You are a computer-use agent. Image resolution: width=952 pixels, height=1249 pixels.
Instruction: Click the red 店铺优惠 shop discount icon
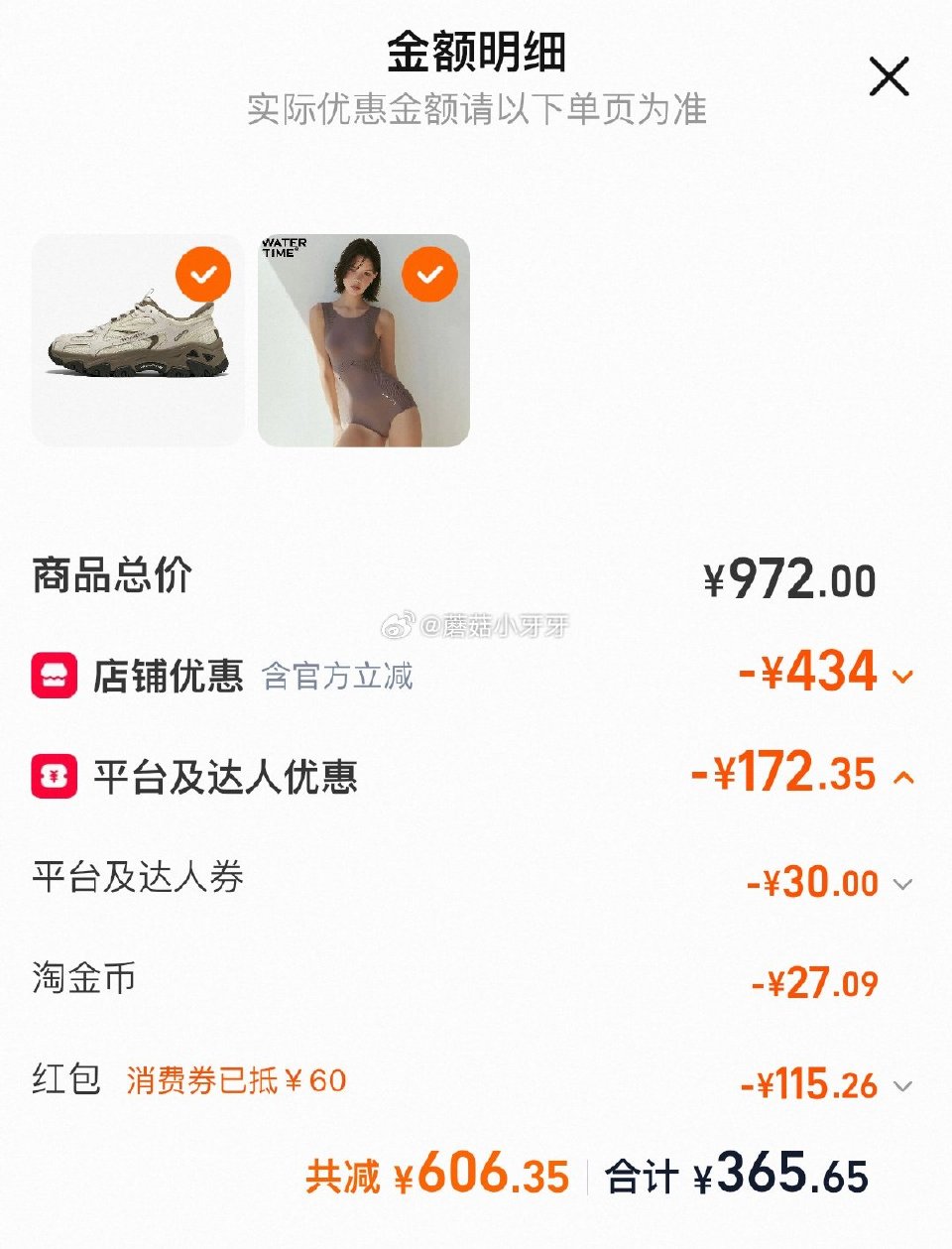point(57,673)
